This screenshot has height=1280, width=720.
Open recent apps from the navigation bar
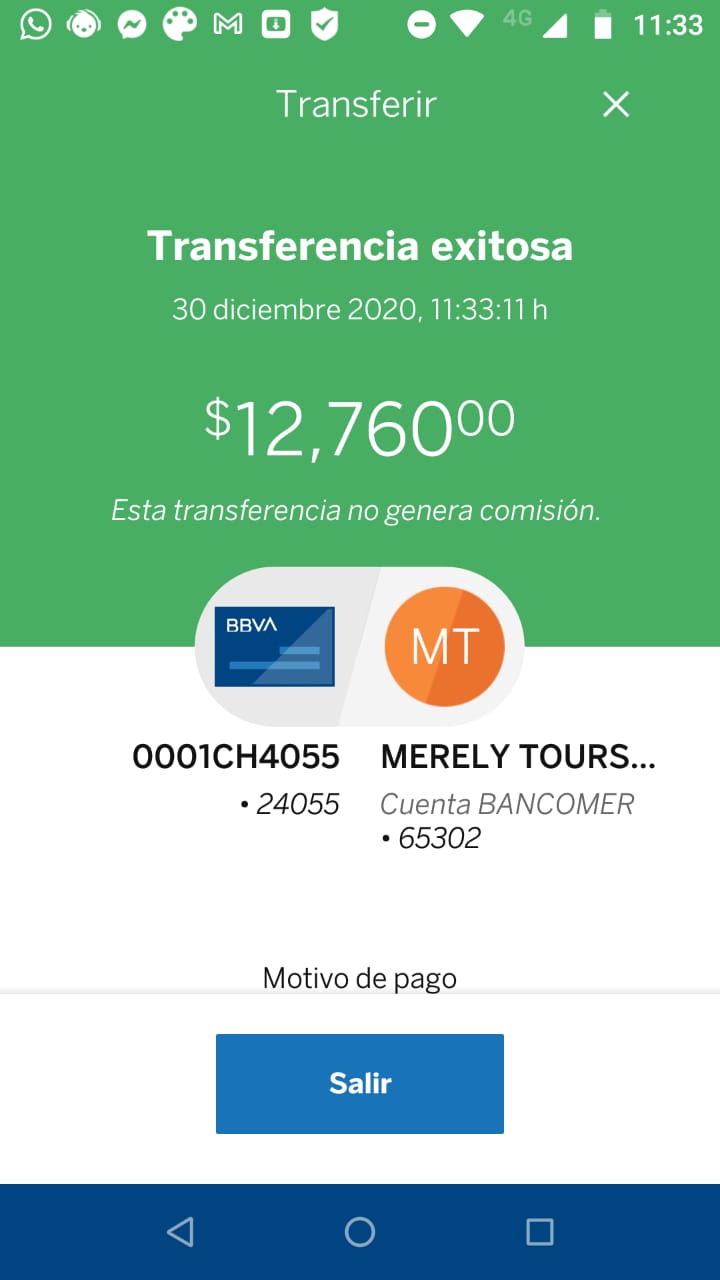pyautogui.click(x=540, y=1232)
